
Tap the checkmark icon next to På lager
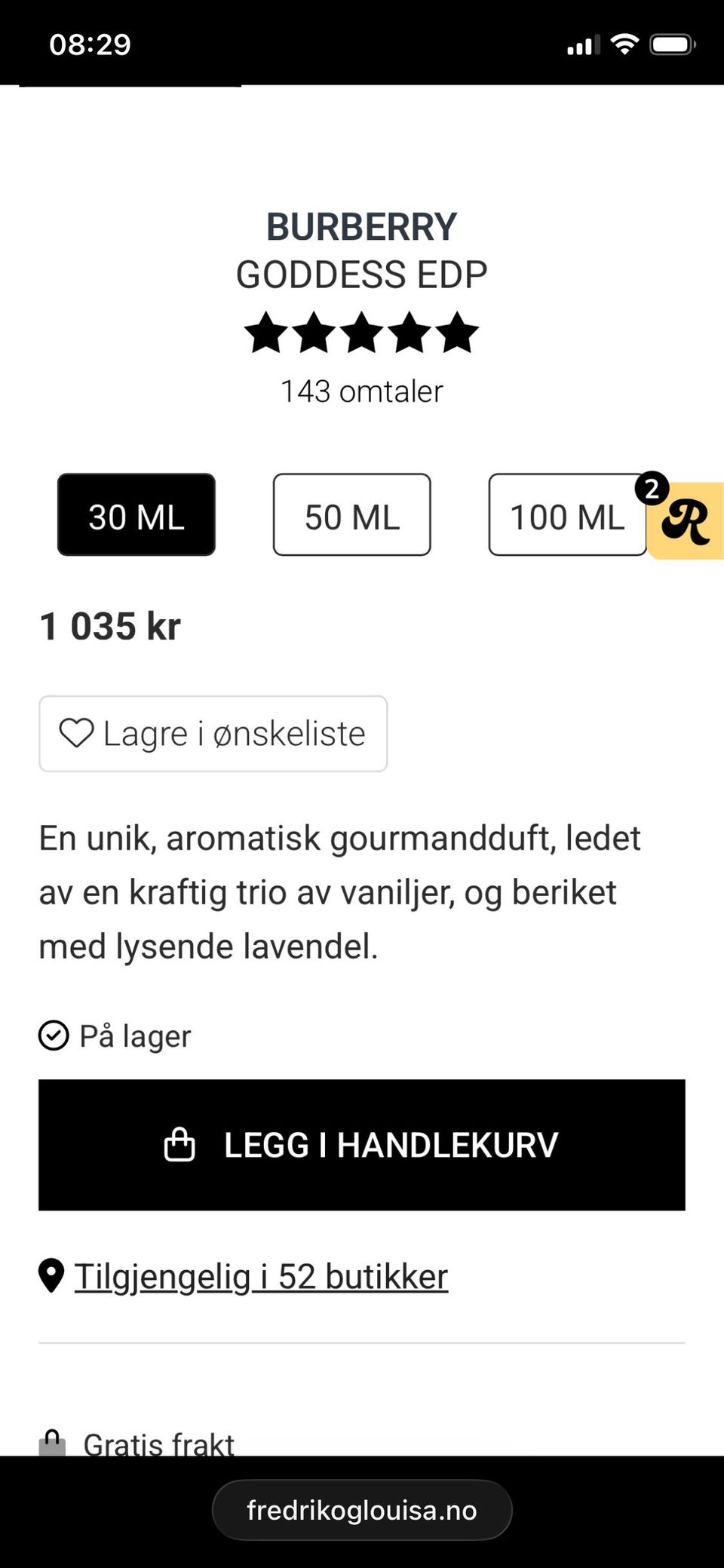pyautogui.click(x=52, y=1036)
